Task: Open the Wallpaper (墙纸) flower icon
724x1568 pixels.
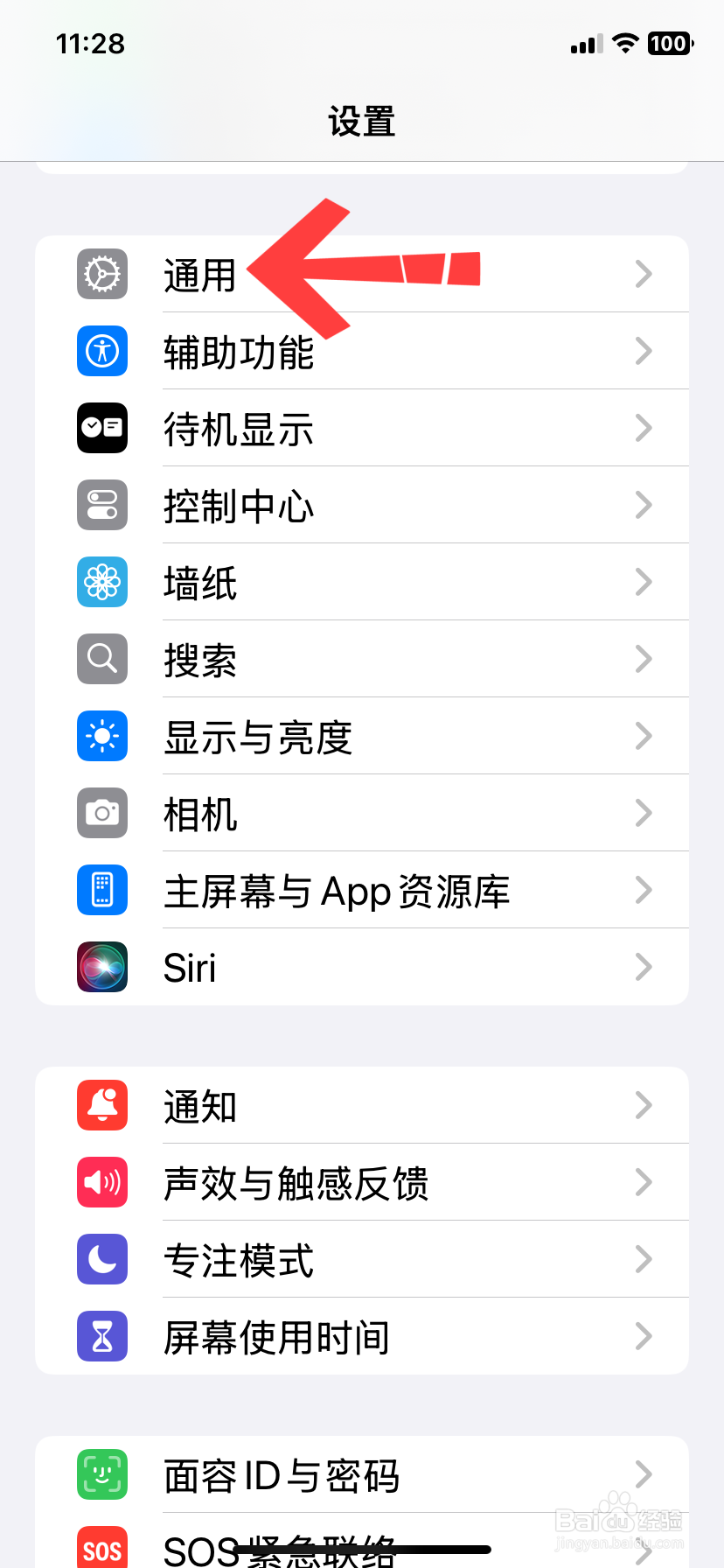Action: 101,582
